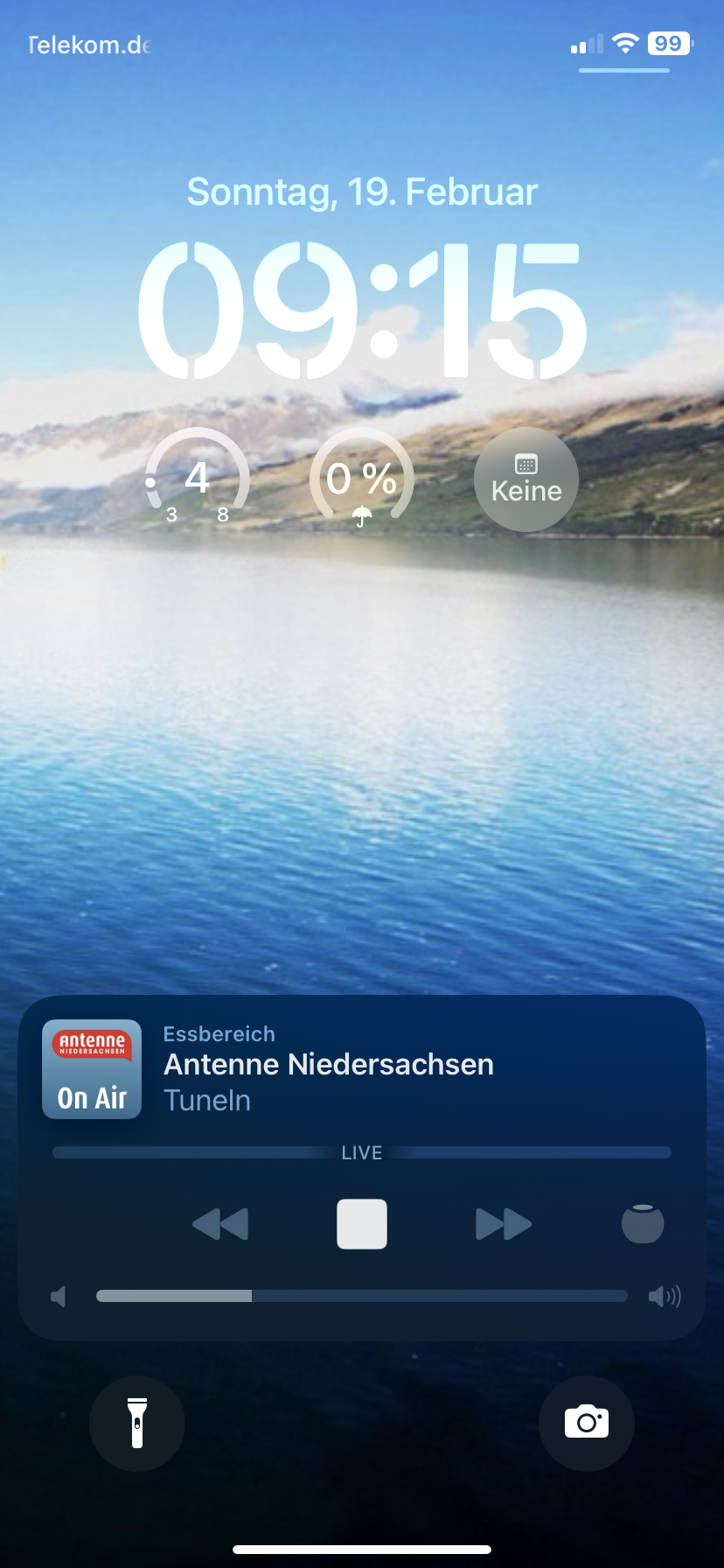This screenshot has height=1568, width=724.
Task: Open the temperature weather widget
Action: click(x=198, y=479)
